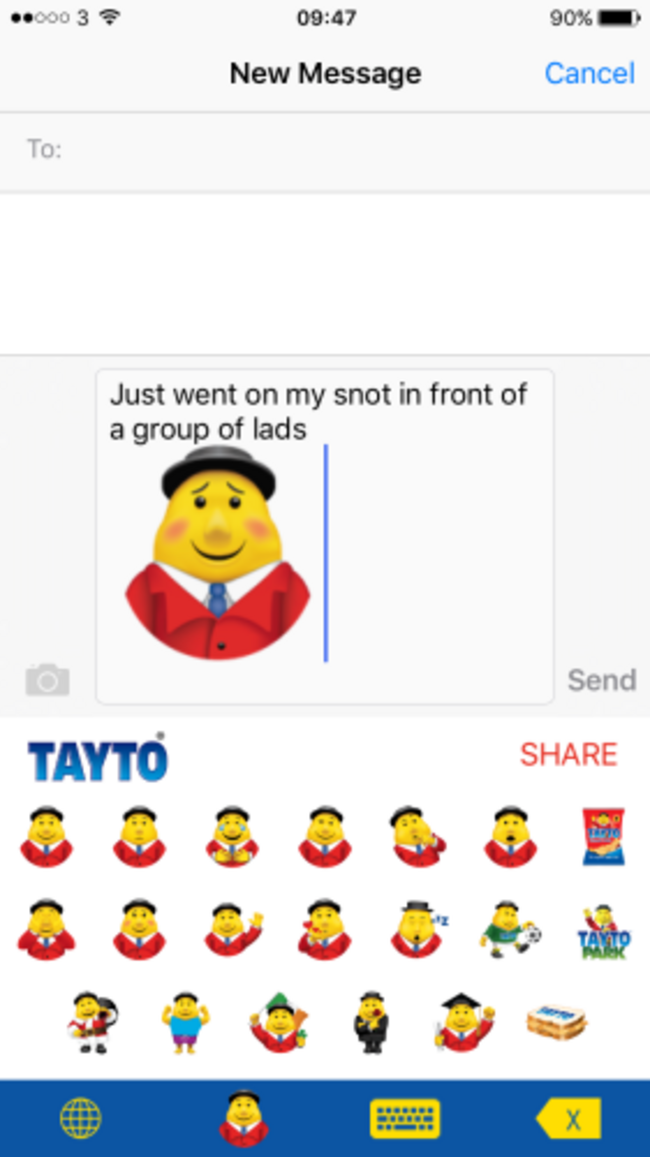Send the message

coord(601,680)
